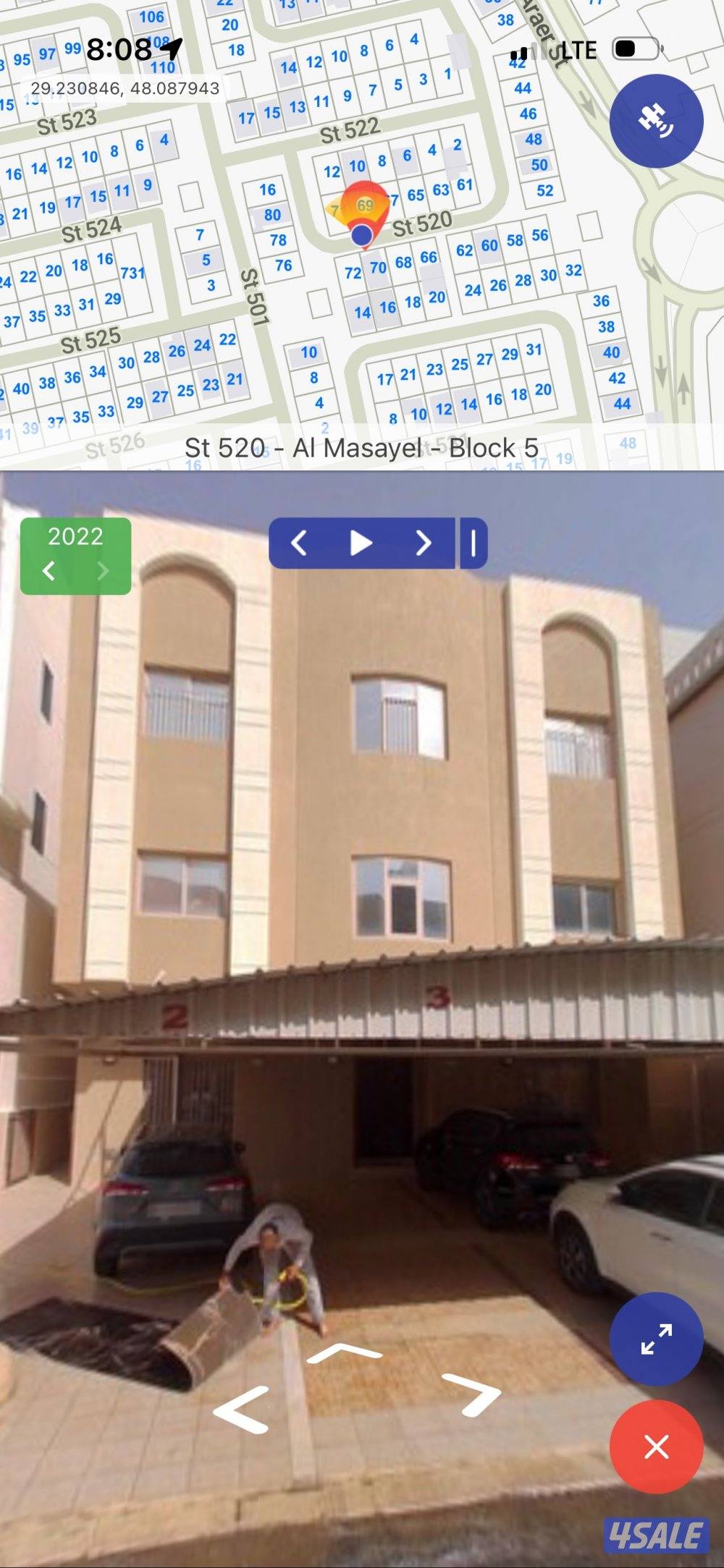The image size is (724, 1568).
Task: Tap the vertical bar next to playback
Action: (473, 543)
